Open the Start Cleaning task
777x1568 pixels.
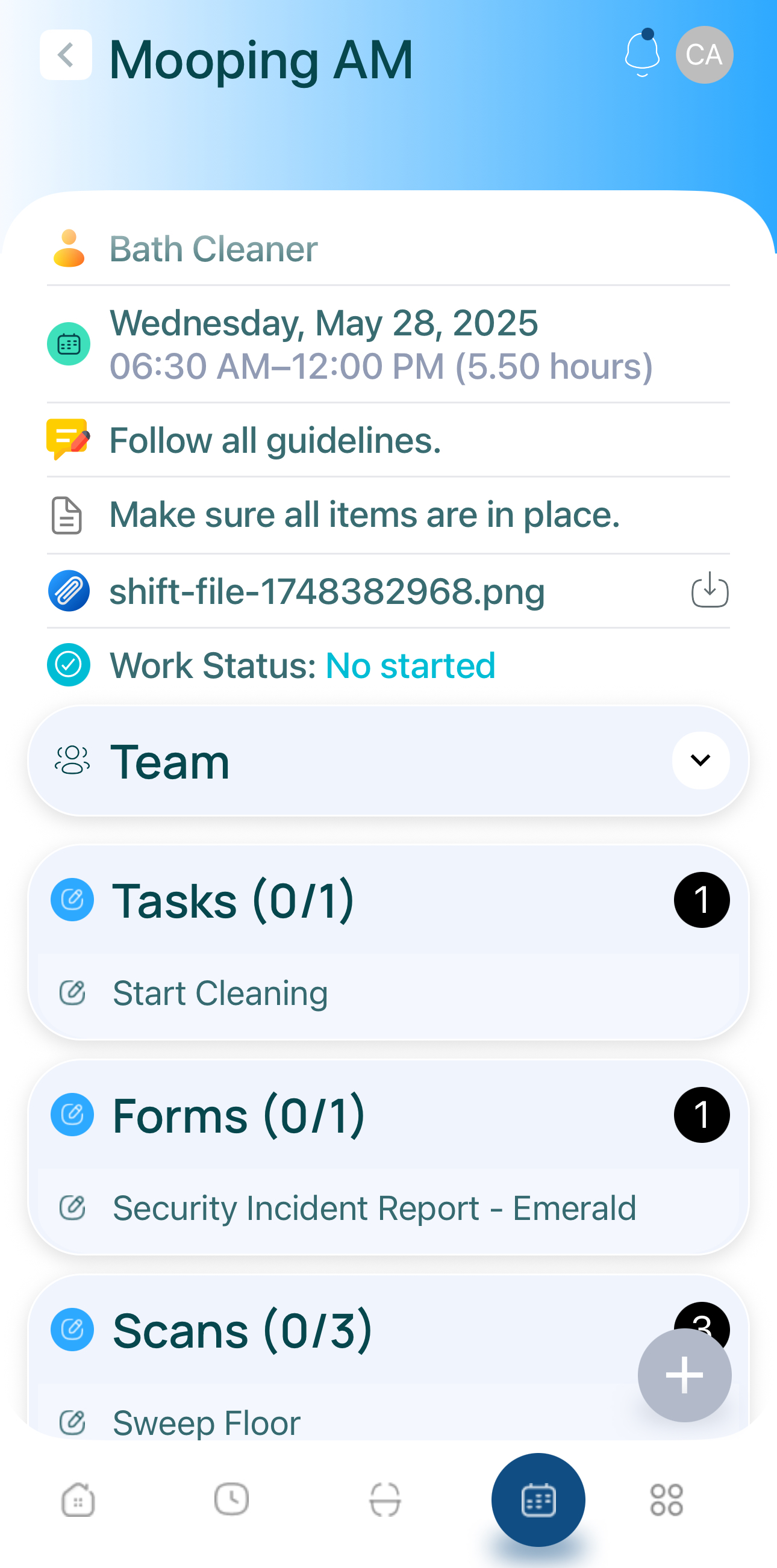(388, 994)
